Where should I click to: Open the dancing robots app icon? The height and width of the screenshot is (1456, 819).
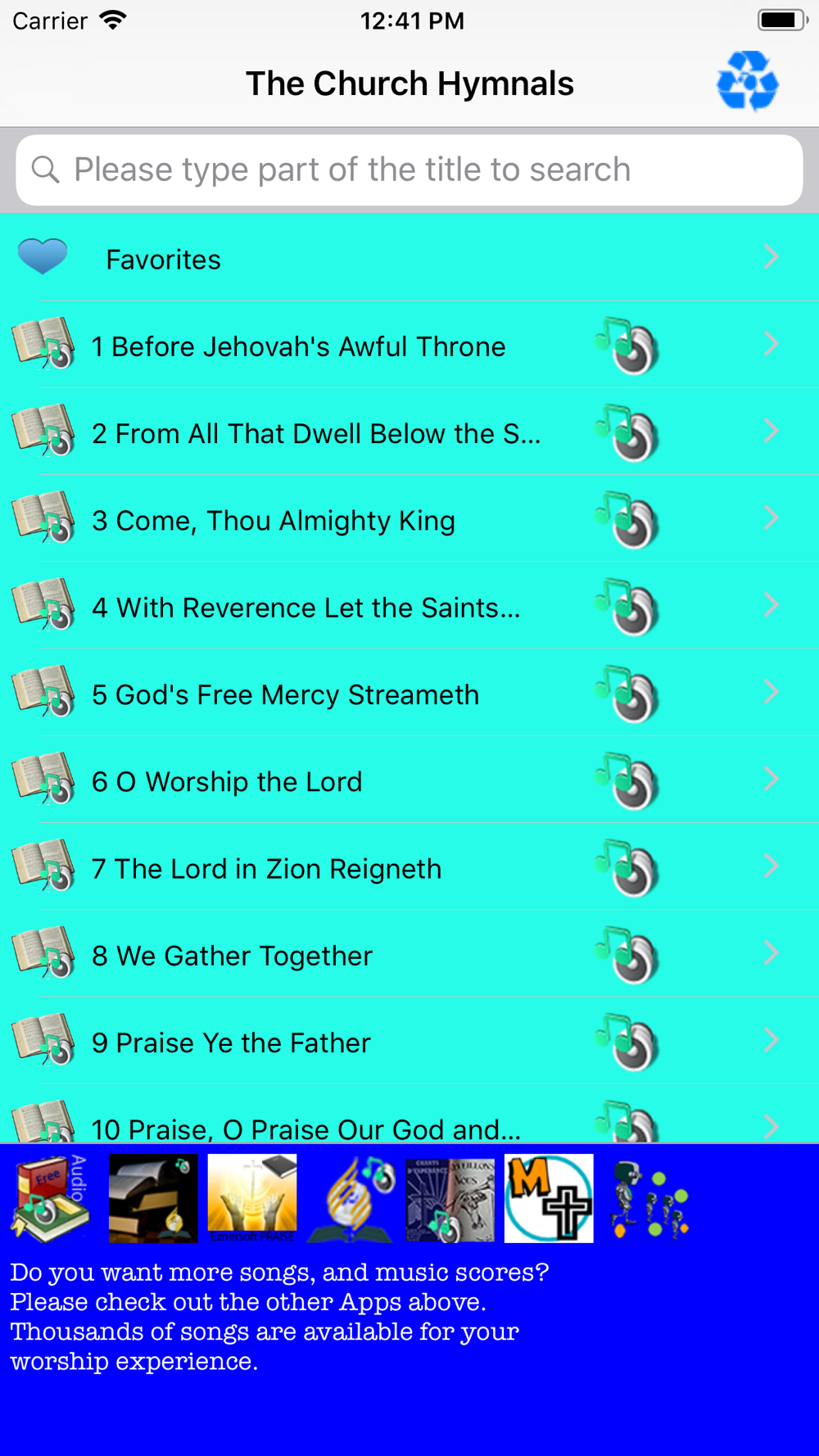(650, 1198)
